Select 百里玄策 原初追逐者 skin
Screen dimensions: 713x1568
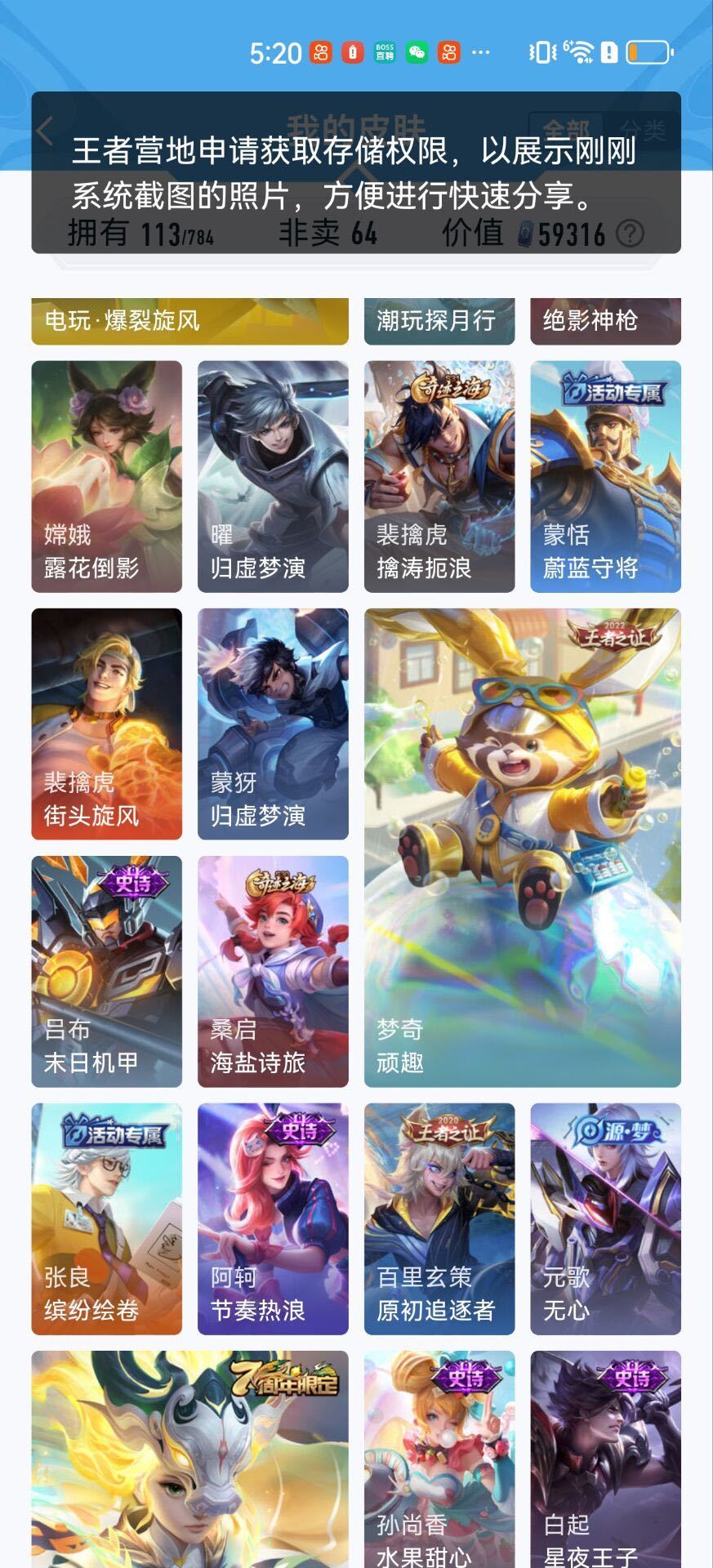tap(439, 1218)
